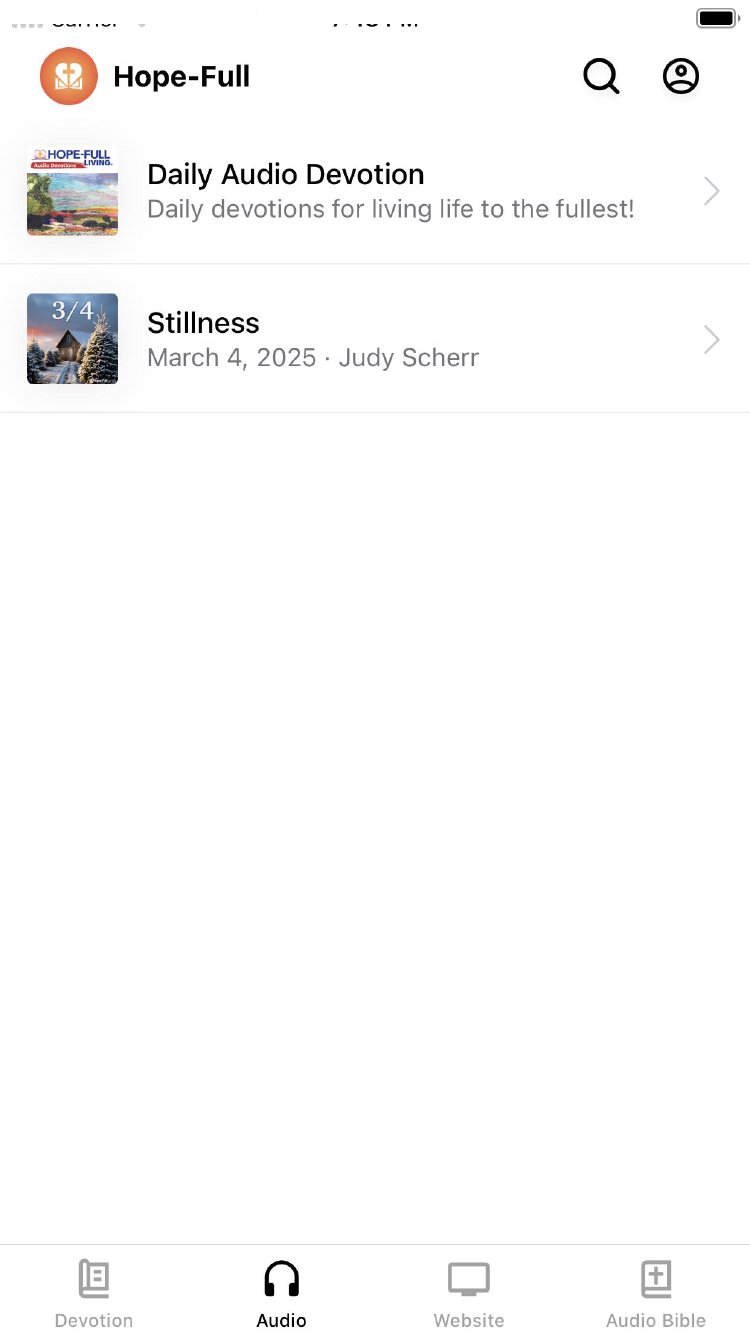Open the search icon
Image resolution: width=750 pixels, height=1334 pixels.
click(601, 76)
